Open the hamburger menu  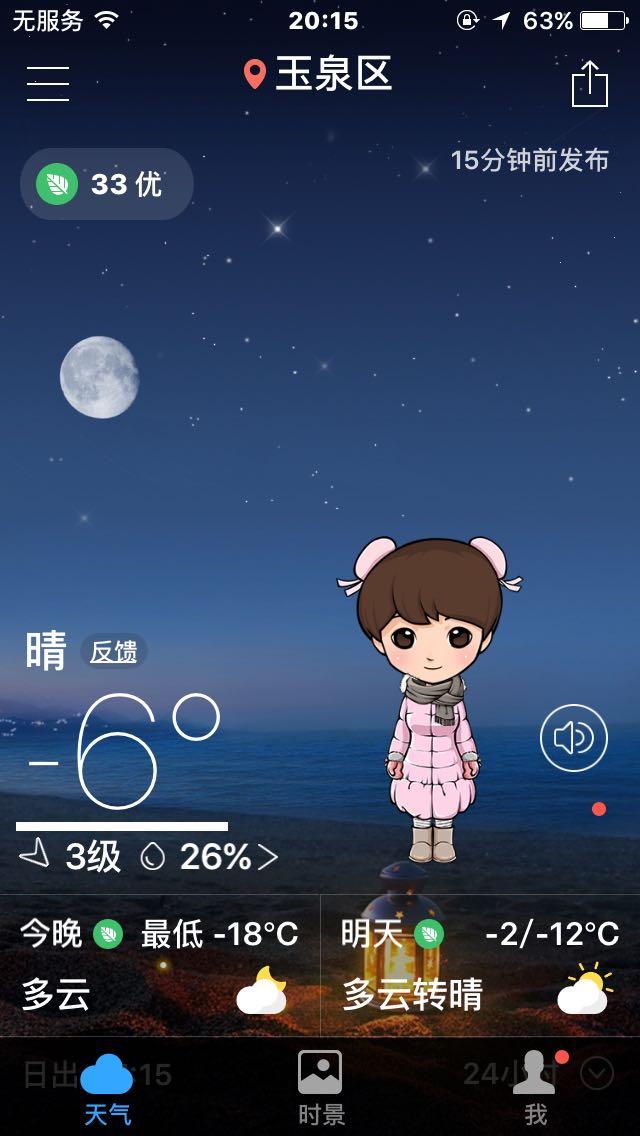47,82
